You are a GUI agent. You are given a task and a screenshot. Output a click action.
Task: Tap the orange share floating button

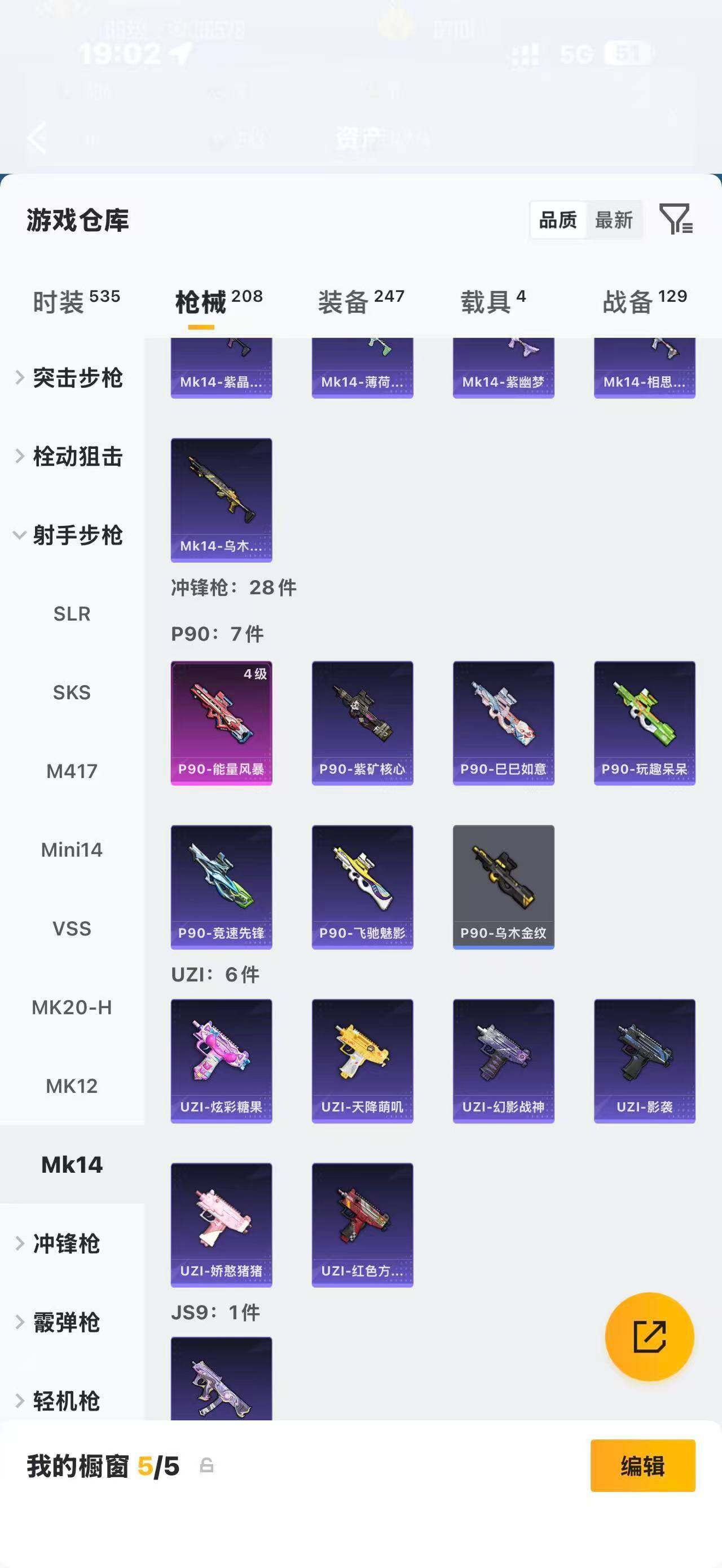coord(650,1337)
